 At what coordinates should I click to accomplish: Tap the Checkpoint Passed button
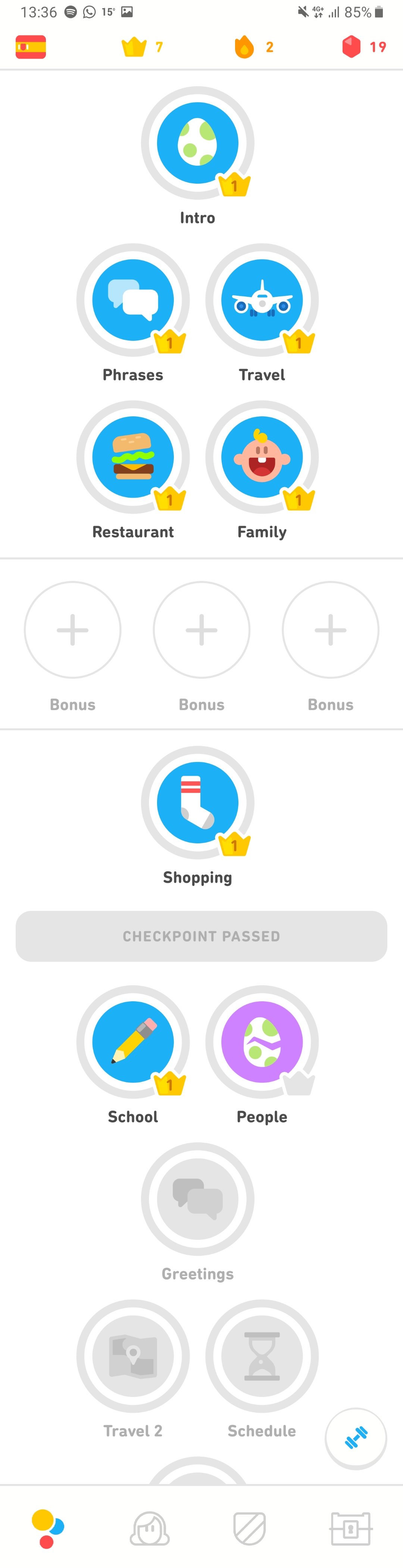(201, 936)
